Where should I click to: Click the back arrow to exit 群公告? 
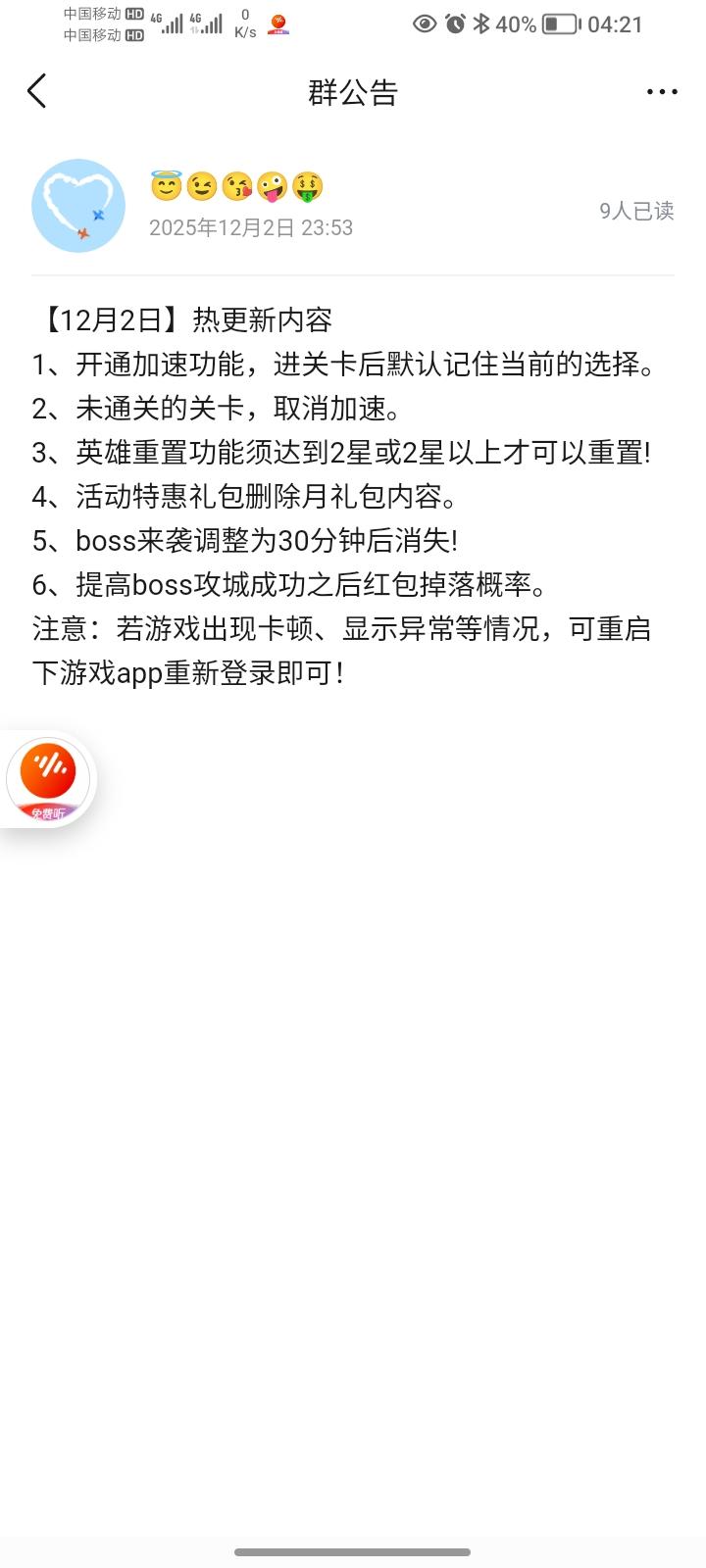(x=36, y=90)
